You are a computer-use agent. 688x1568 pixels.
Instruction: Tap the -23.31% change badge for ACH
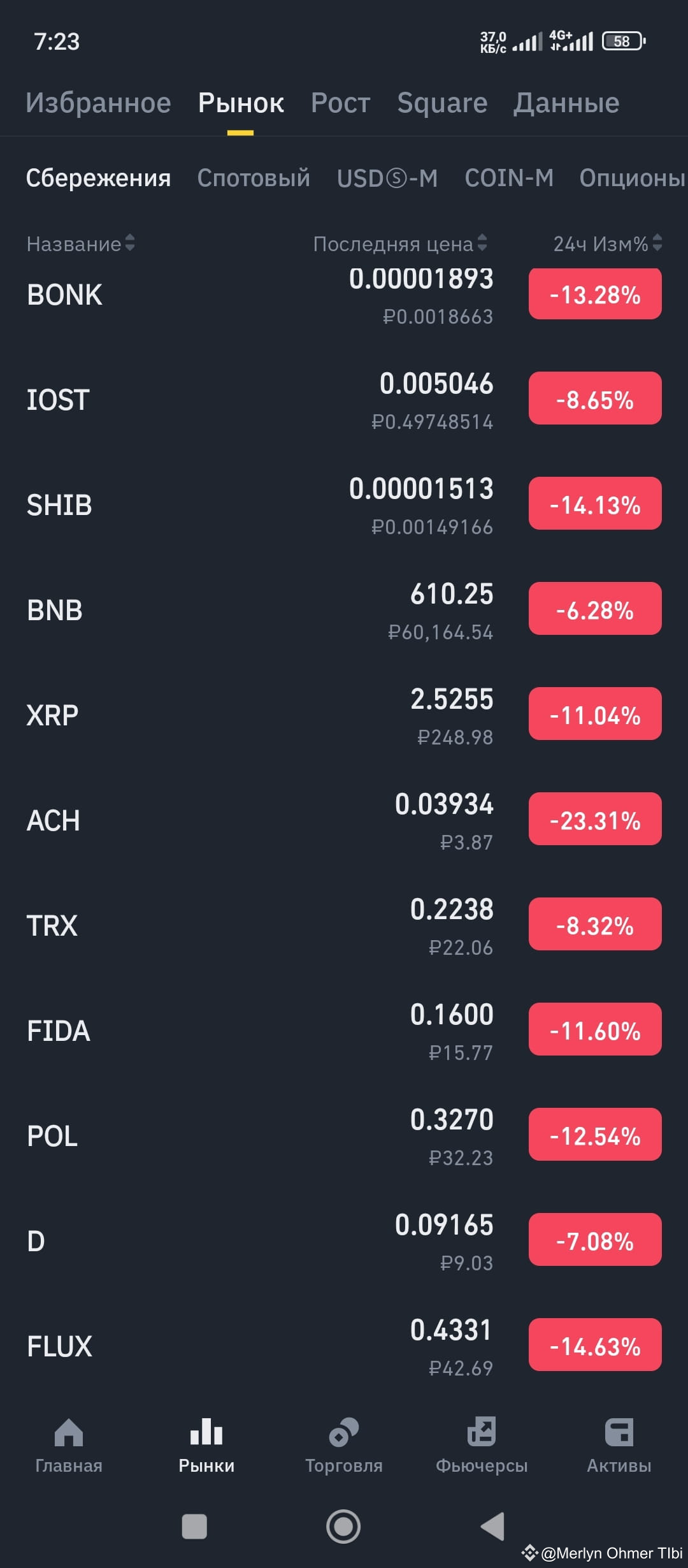(x=595, y=819)
